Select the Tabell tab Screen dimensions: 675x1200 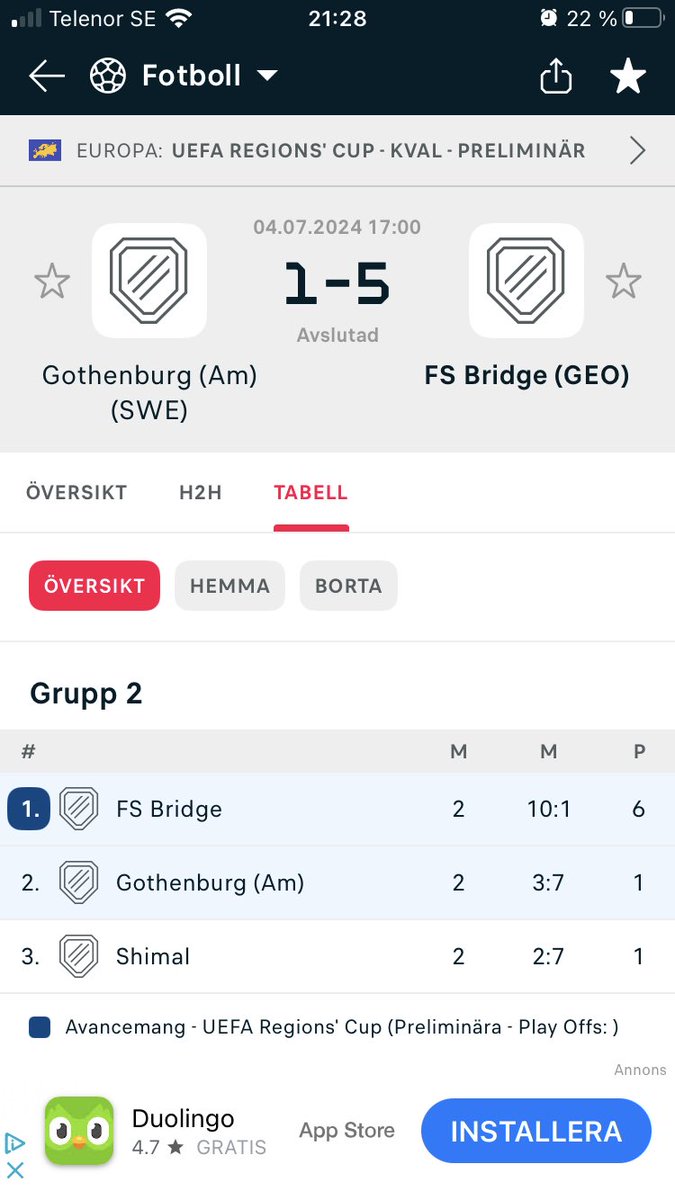311,493
